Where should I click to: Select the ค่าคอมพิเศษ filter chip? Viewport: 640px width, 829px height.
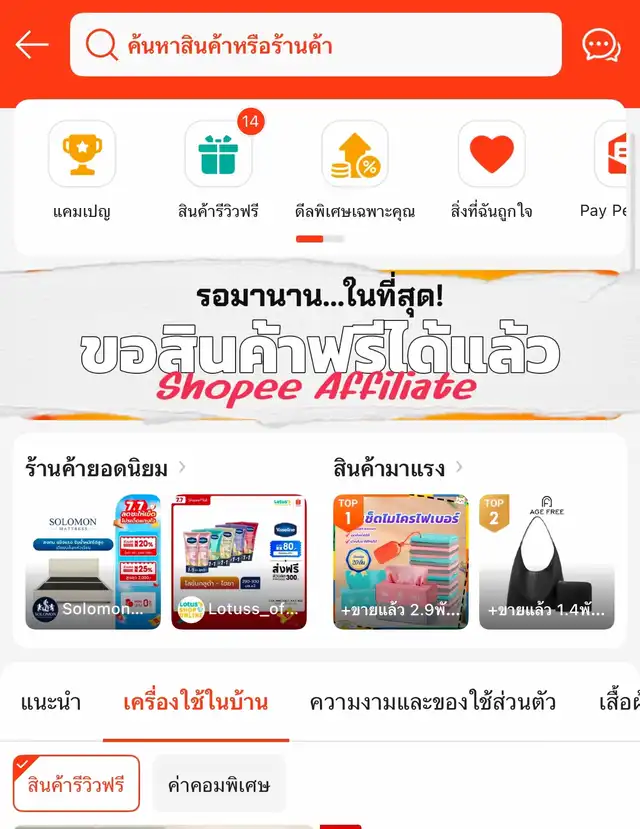tap(219, 784)
